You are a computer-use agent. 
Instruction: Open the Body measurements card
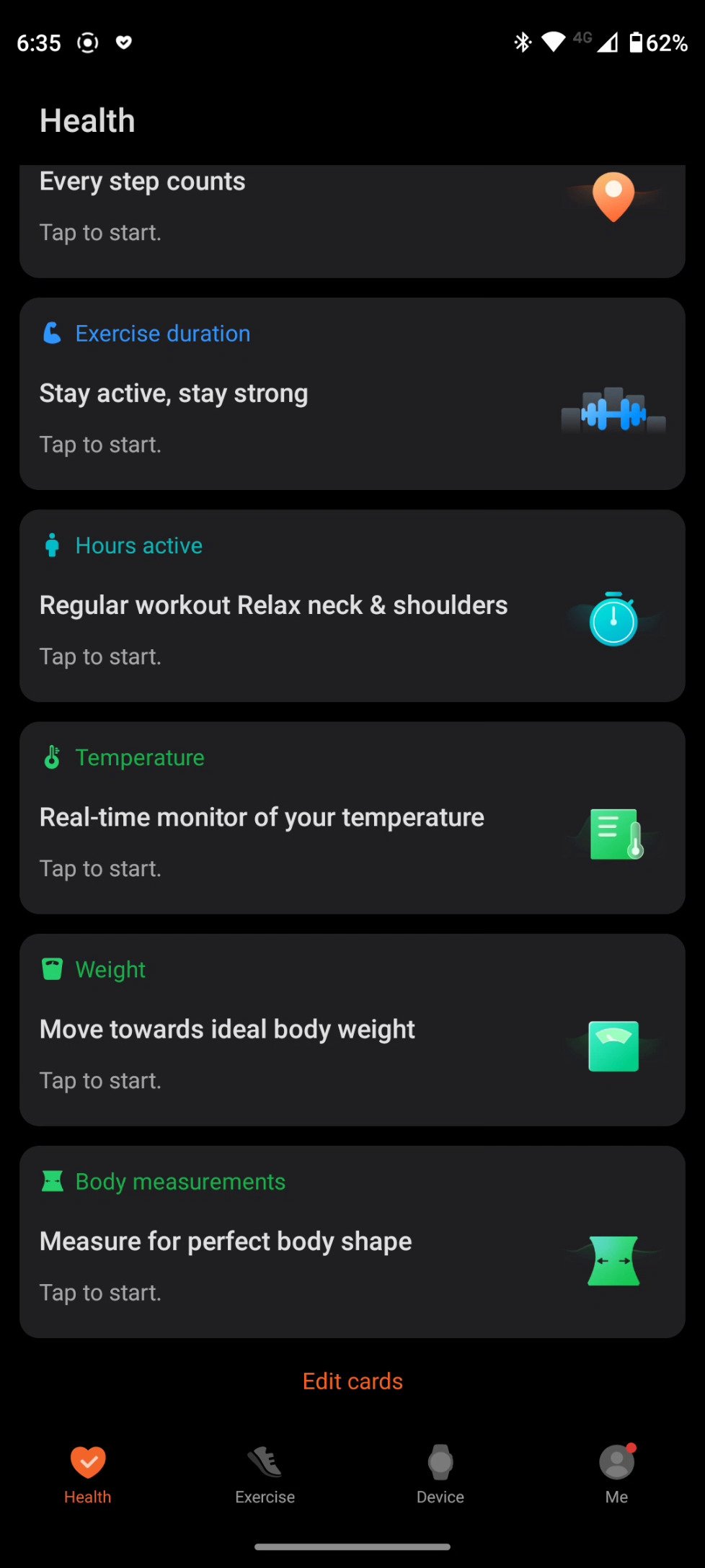tap(352, 1241)
